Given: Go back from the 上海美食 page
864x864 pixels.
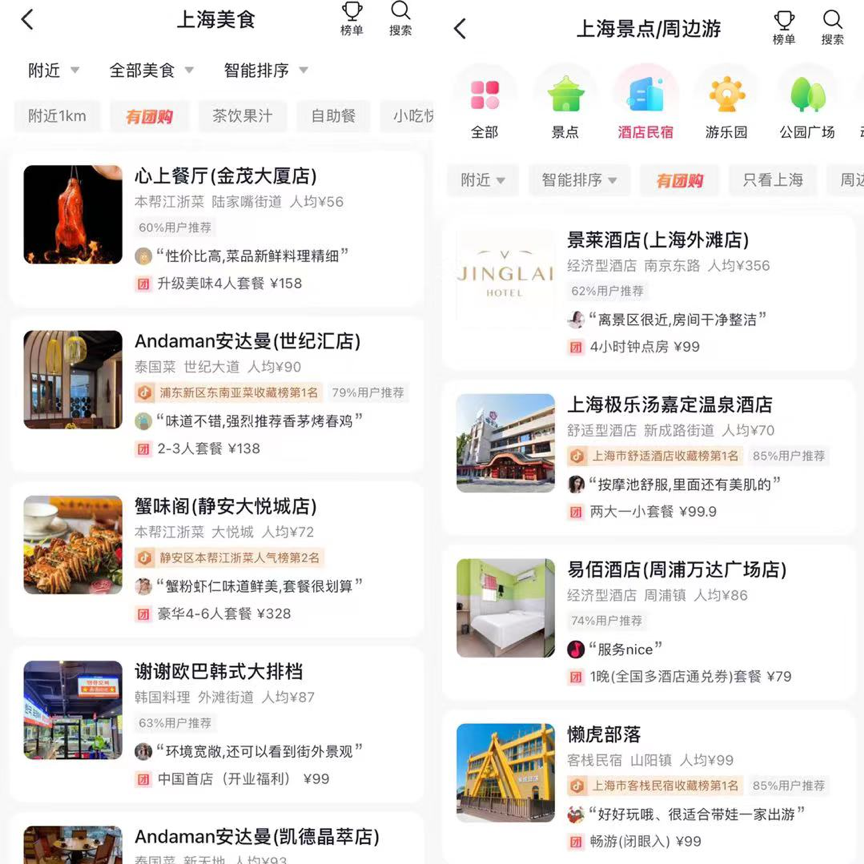Looking at the screenshot, I should (27, 19).
